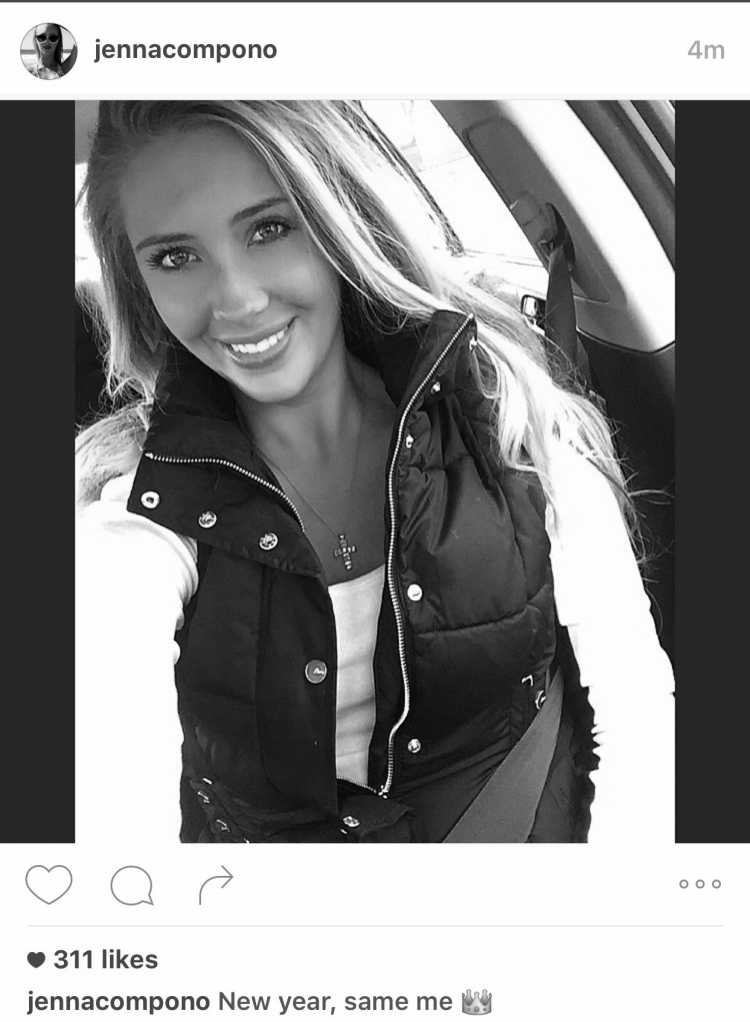Viewport: 750px width, 1022px height.
Task: Open the three-dot post options menu
Action: (700, 884)
